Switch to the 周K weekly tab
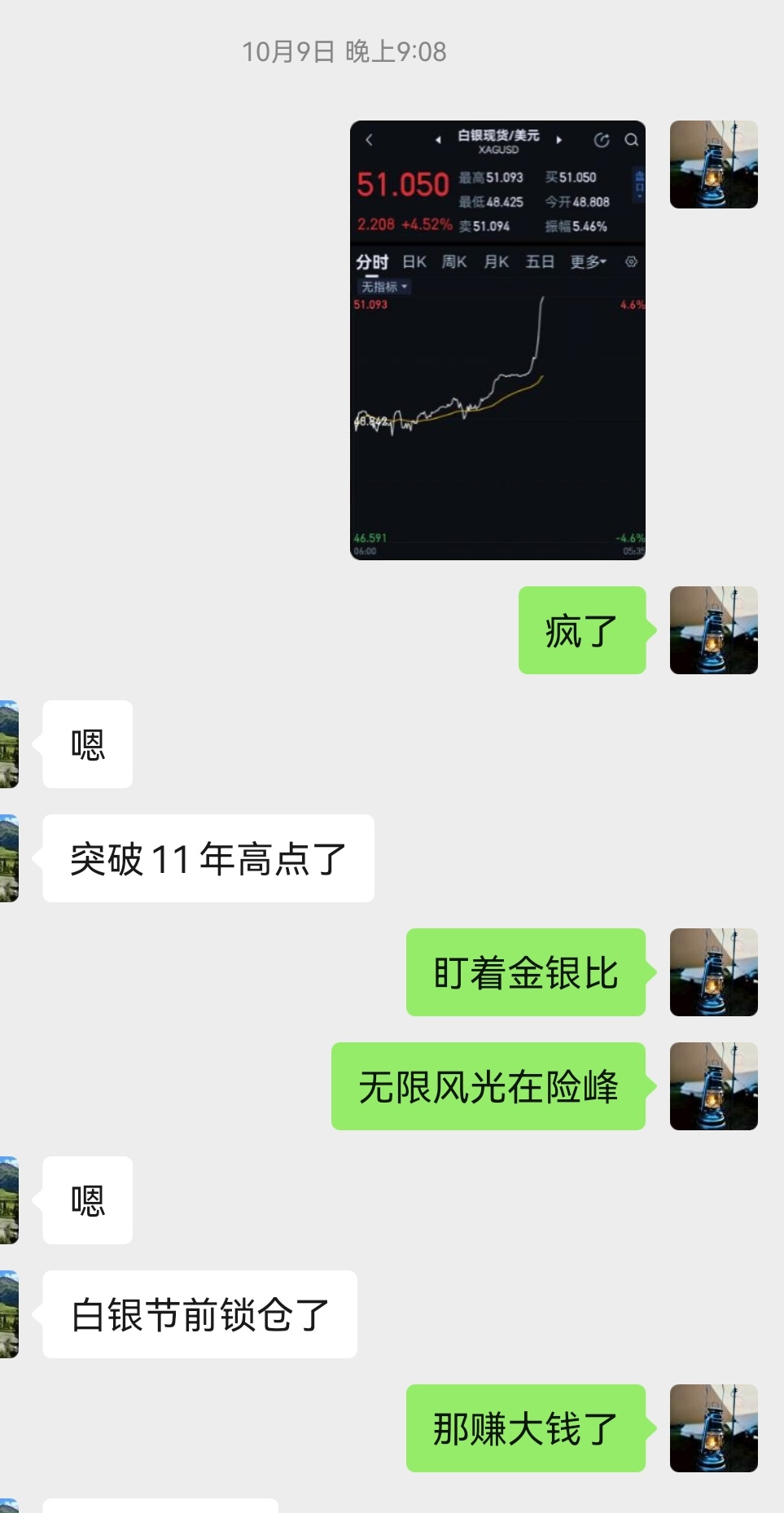This screenshot has height=1513, width=784. tap(453, 261)
